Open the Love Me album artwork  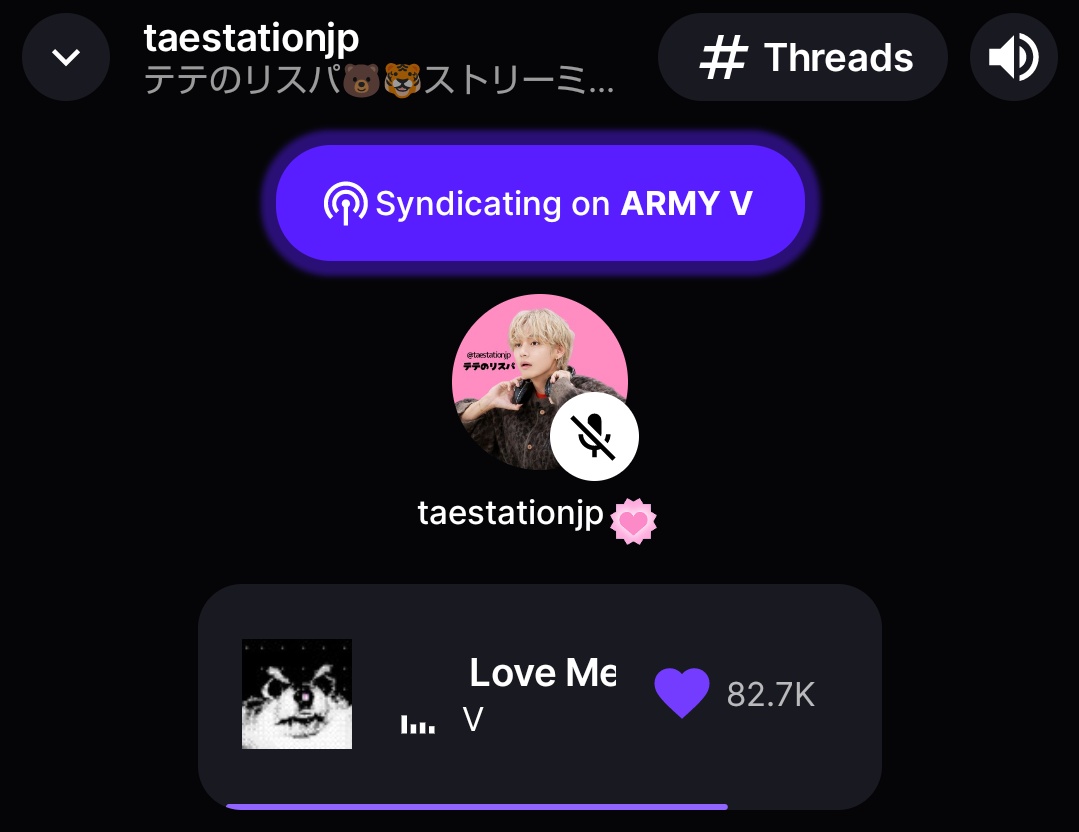pos(297,693)
